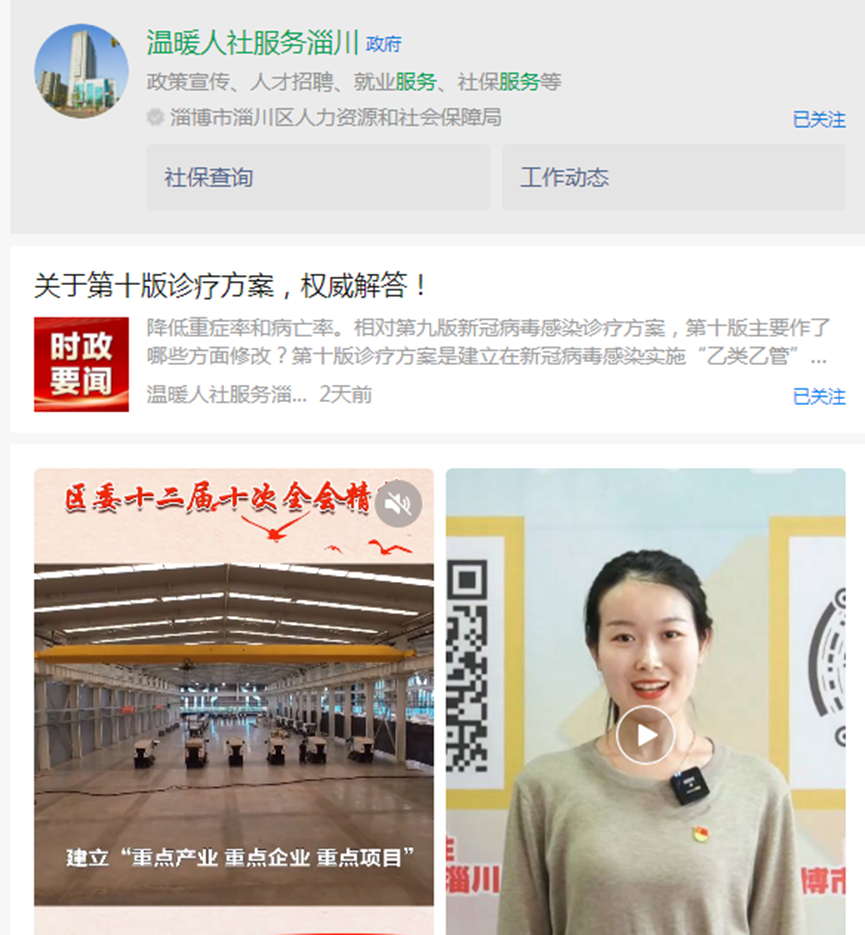The width and height of the screenshot is (865, 935).
Task: Unmute the 区委十二届十次全会 video
Action: [398, 504]
